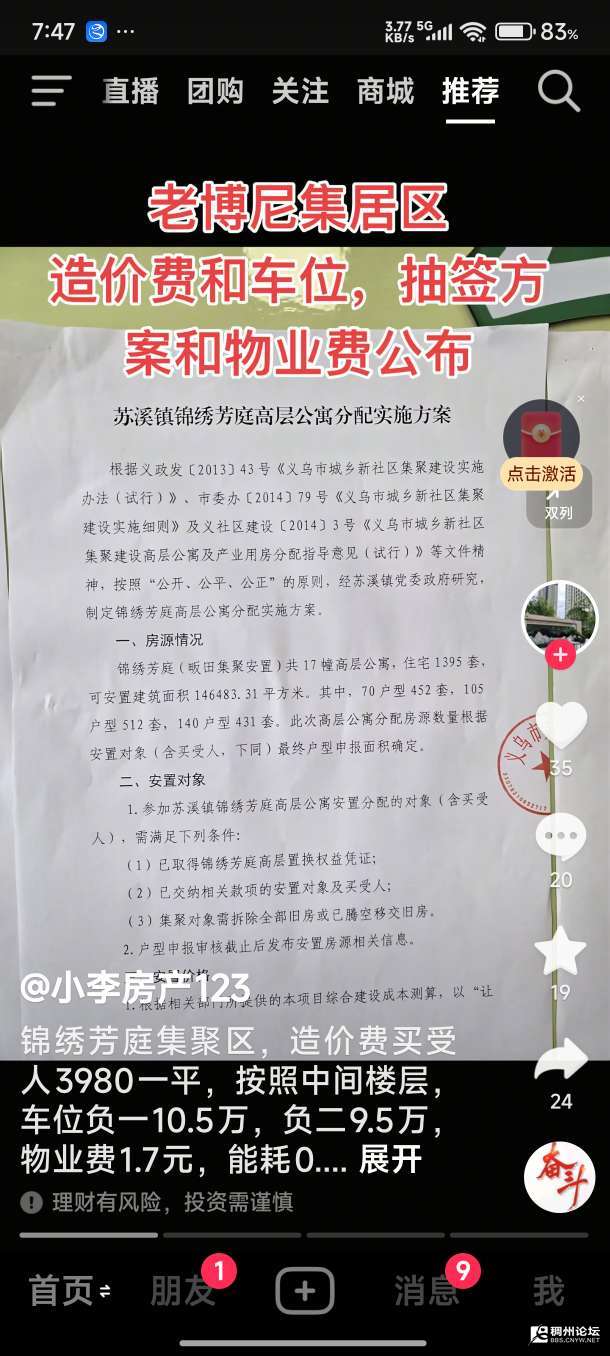610x1356 pixels.
Task: Dismiss the red packet widget
Action: coord(582,399)
